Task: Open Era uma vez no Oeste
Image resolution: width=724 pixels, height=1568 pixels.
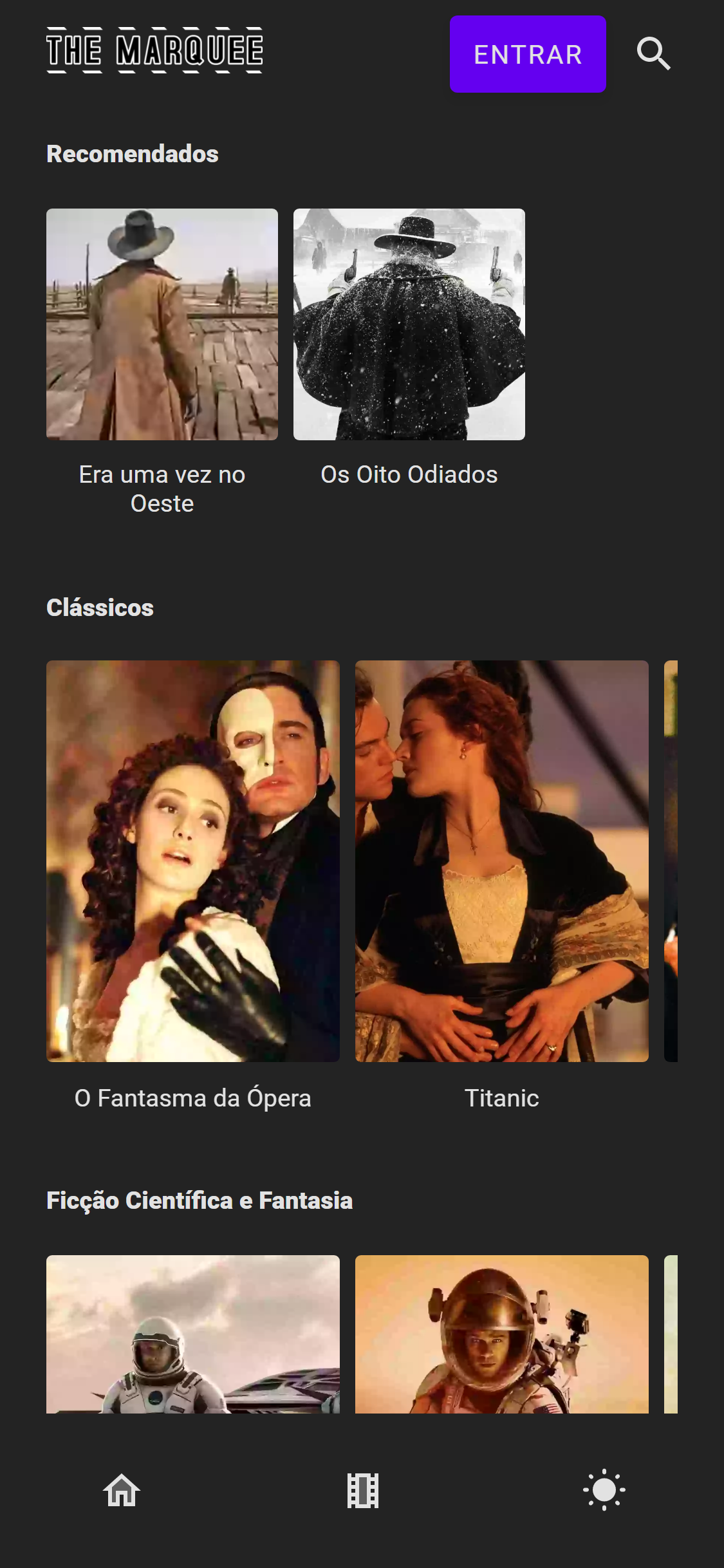Action: click(162, 324)
